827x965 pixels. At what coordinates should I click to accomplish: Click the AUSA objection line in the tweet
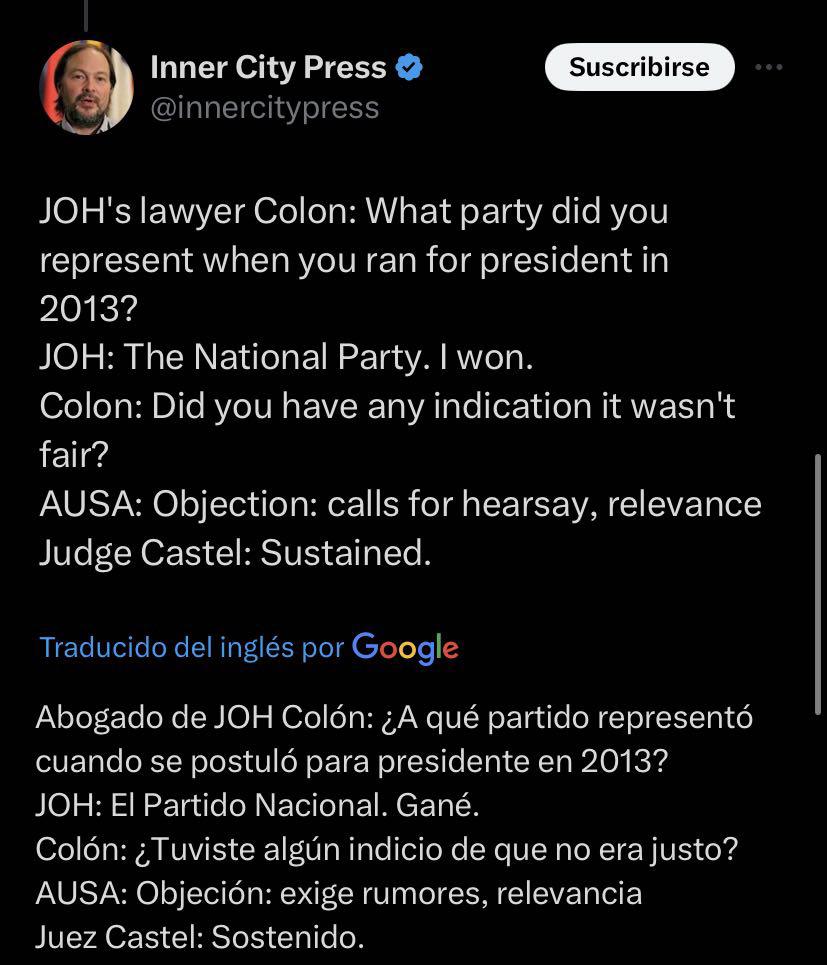(x=400, y=503)
